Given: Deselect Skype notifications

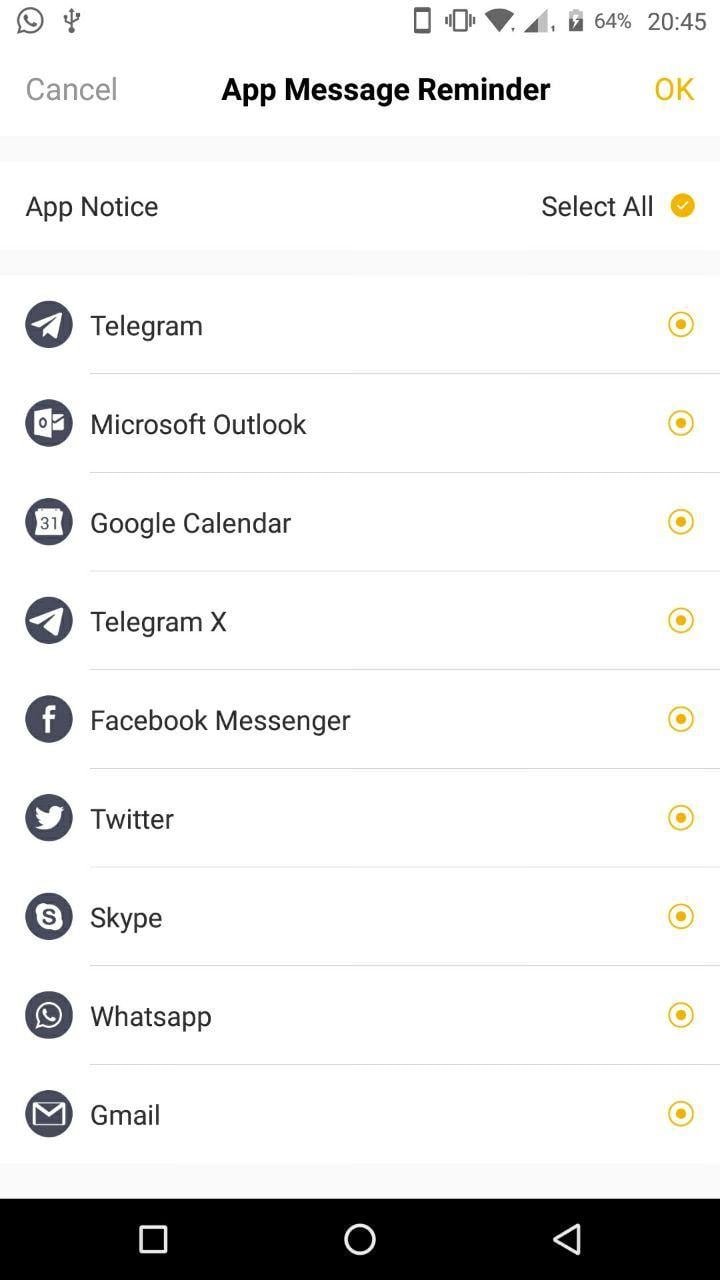Looking at the screenshot, I should [681, 916].
